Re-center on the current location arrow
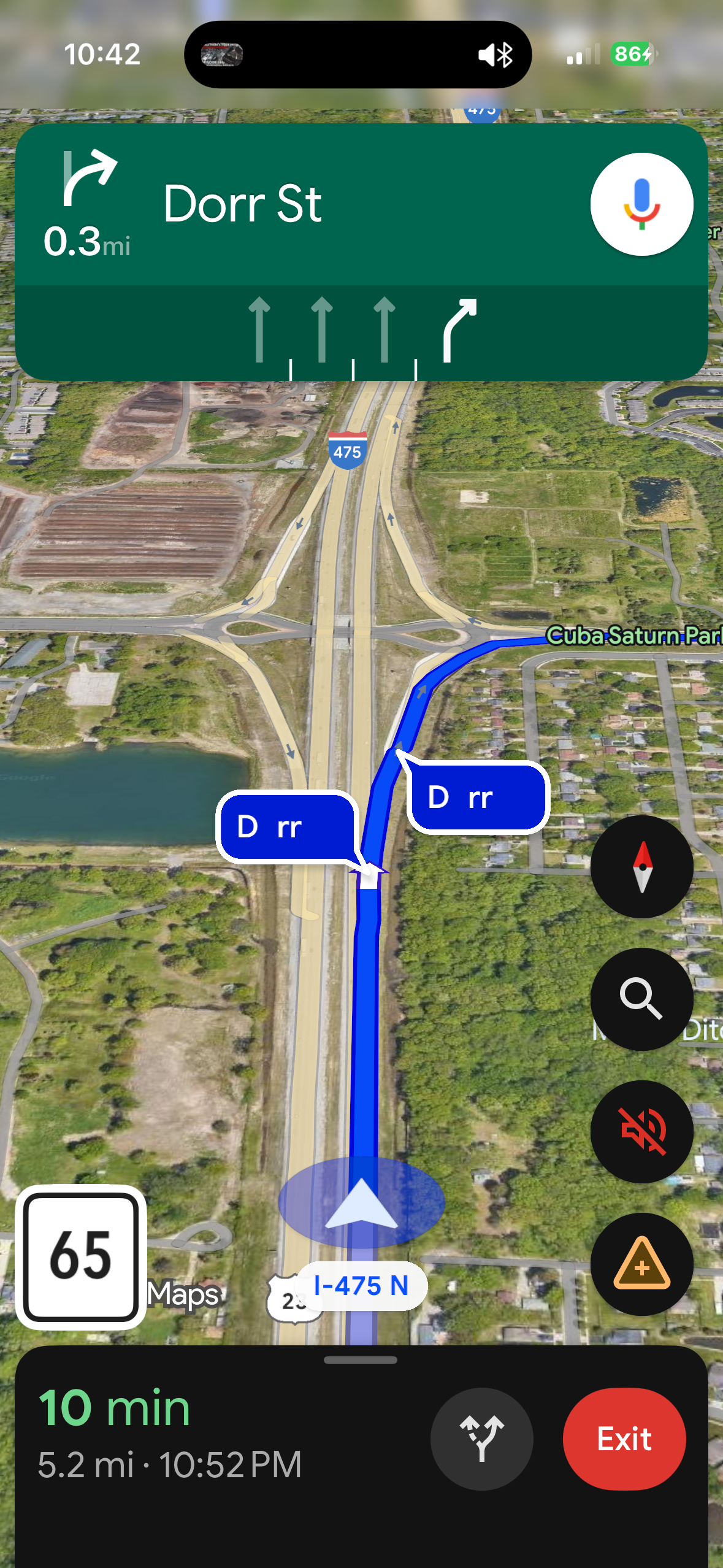The width and height of the screenshot is (723, 1568). point(361,1204)
